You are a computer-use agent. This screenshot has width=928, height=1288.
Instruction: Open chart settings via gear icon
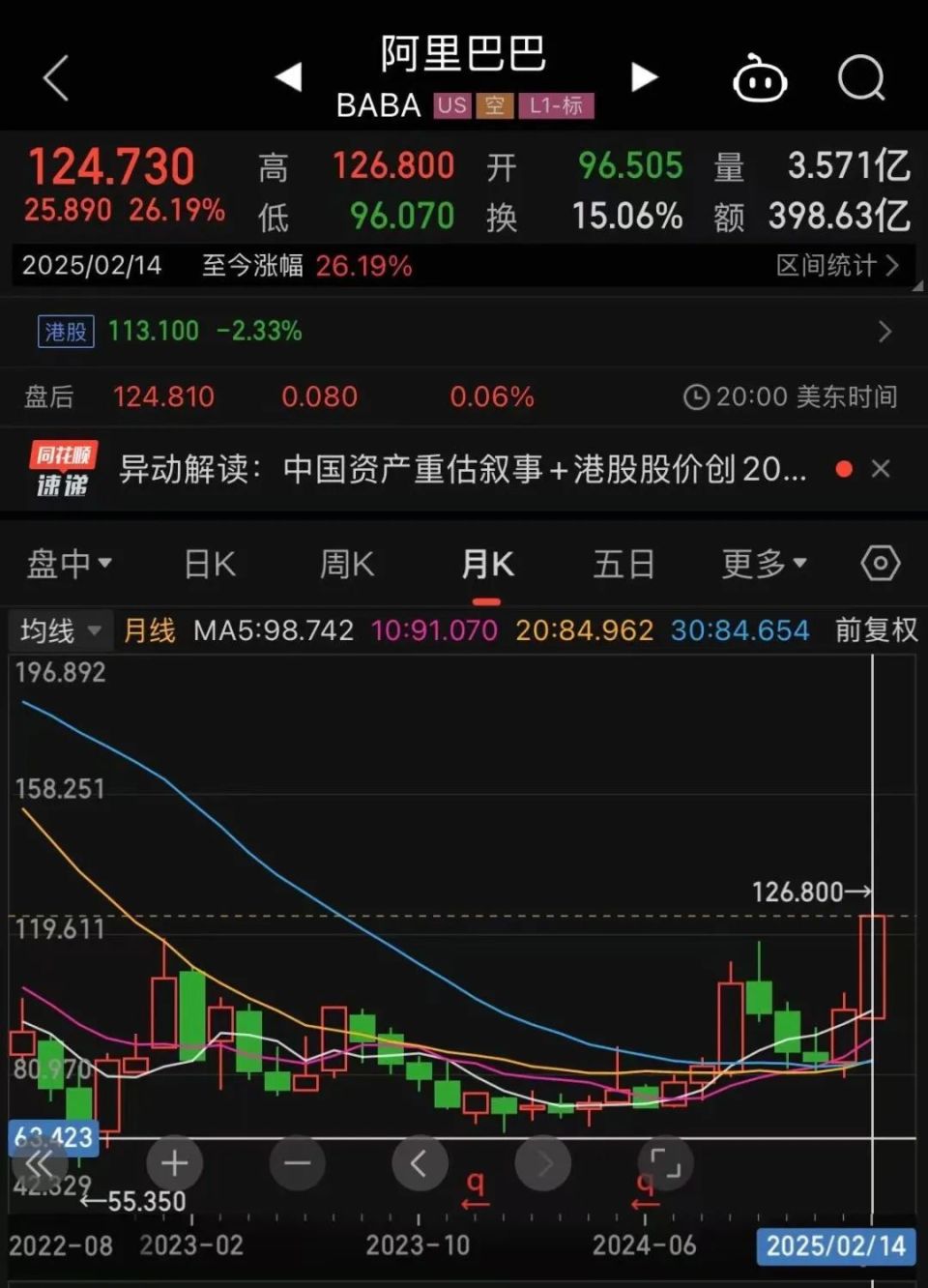(x=879, y=563)
